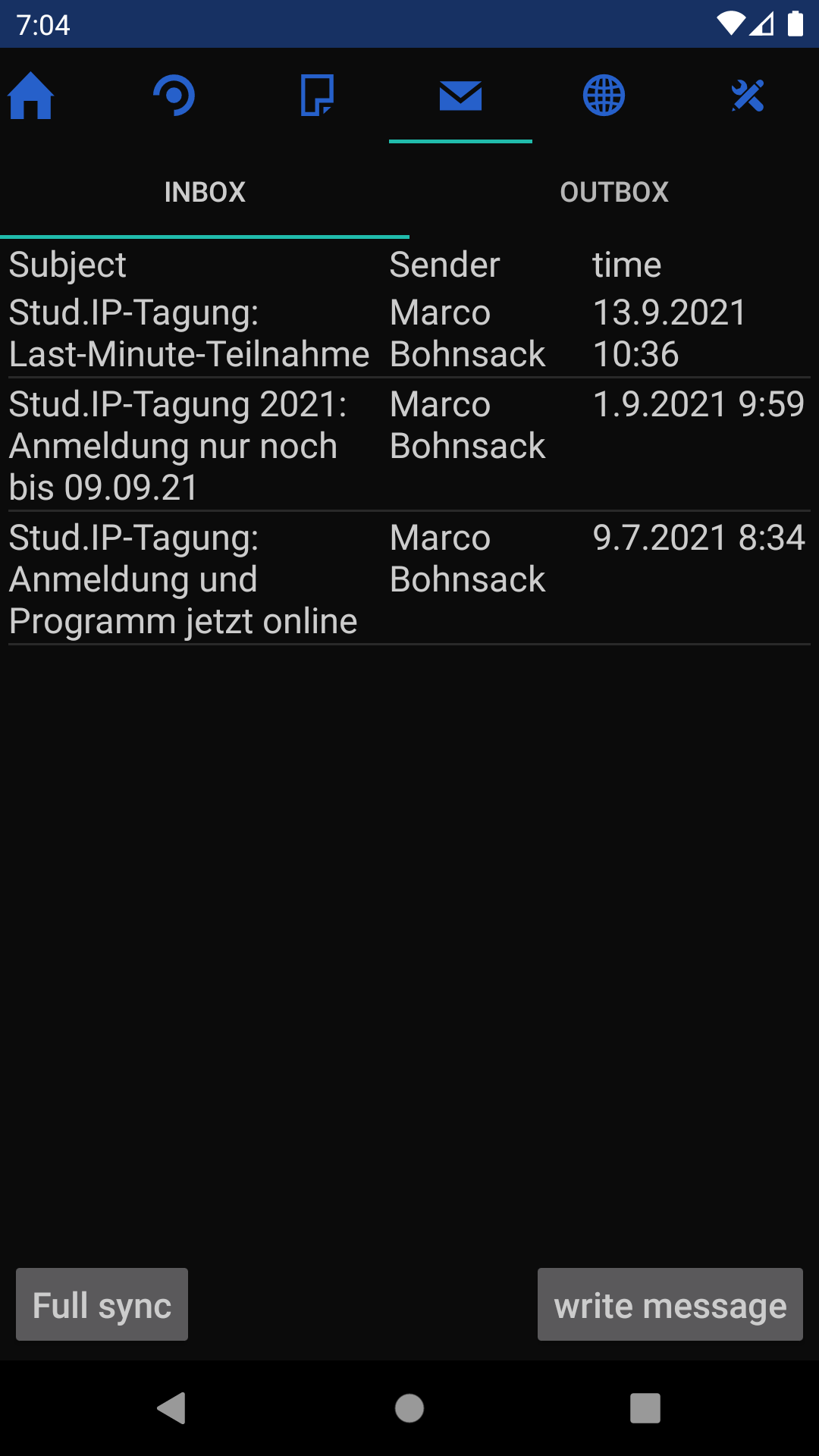Image resolution: width=819 pixels, height=1456 pixels.
Task: Open the system recent apps view
Action: [645, 1408]
